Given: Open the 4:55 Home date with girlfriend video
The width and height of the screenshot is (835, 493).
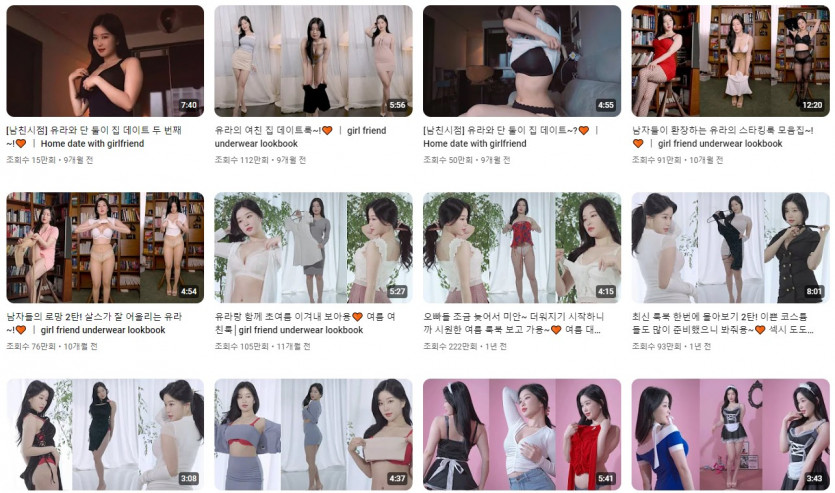Looking at the screenshot, I should 521,61.
